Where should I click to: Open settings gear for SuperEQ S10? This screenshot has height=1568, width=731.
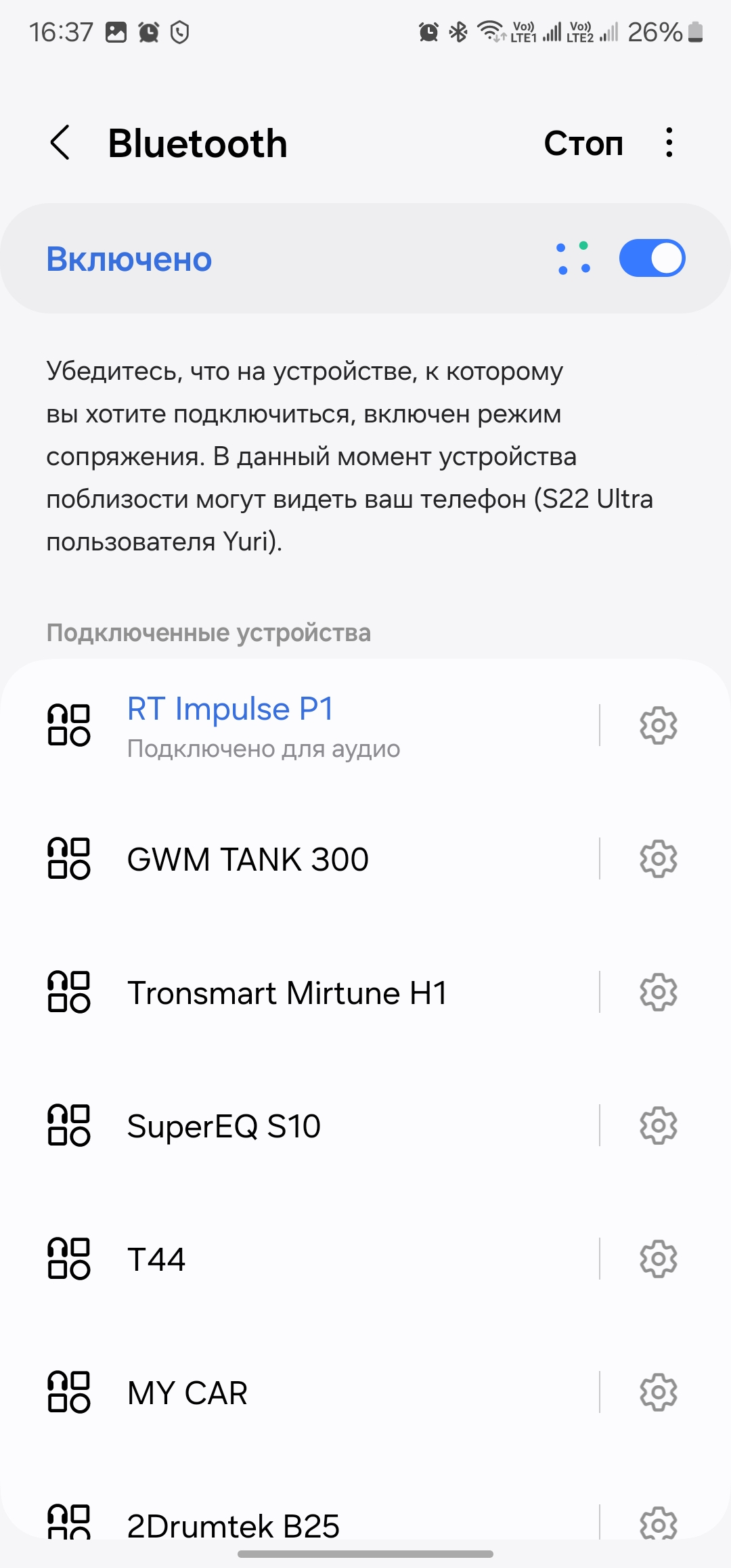pyautogui.click(x=658, y=1126)
